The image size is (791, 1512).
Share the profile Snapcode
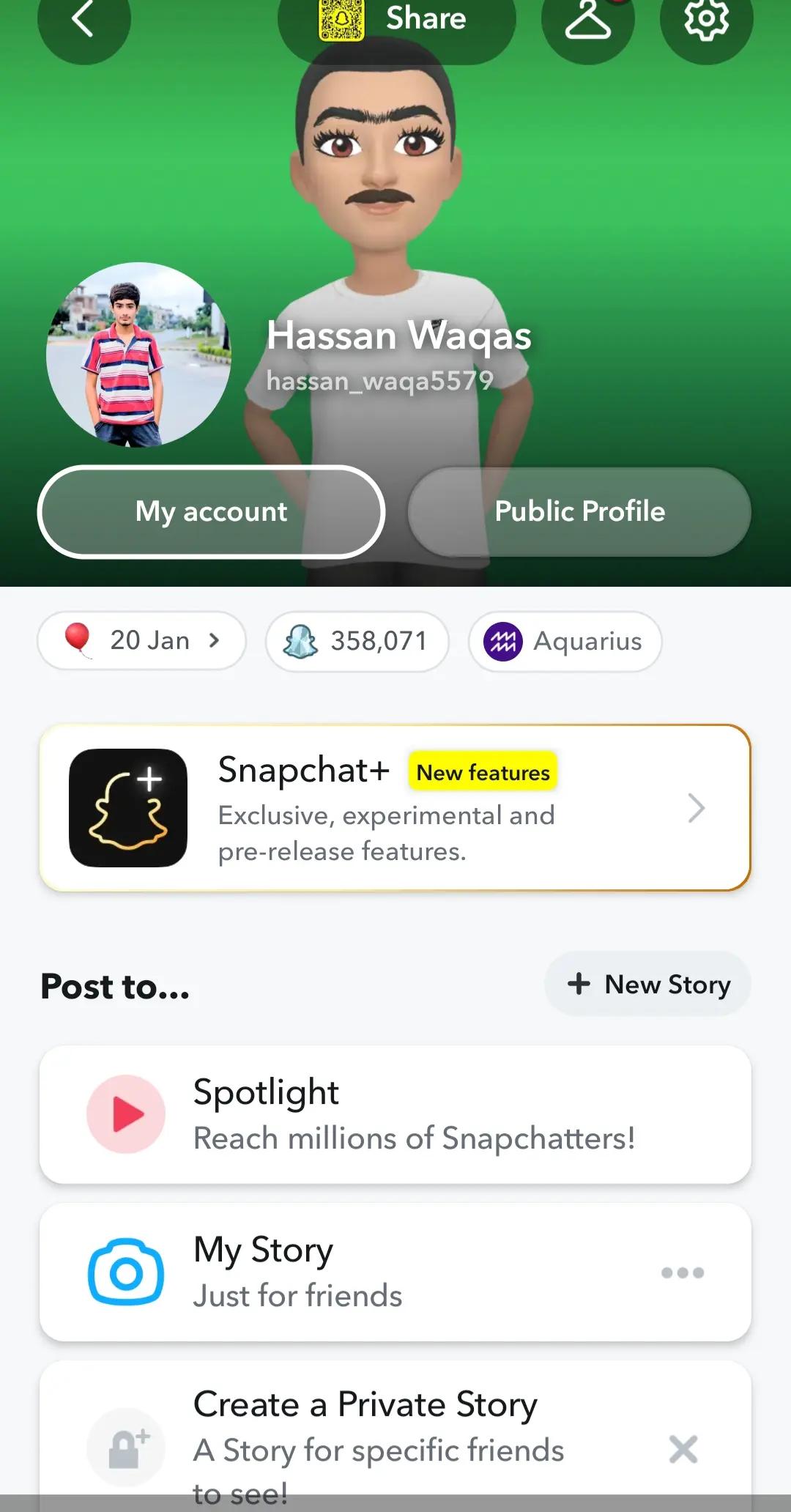(396, 21)
